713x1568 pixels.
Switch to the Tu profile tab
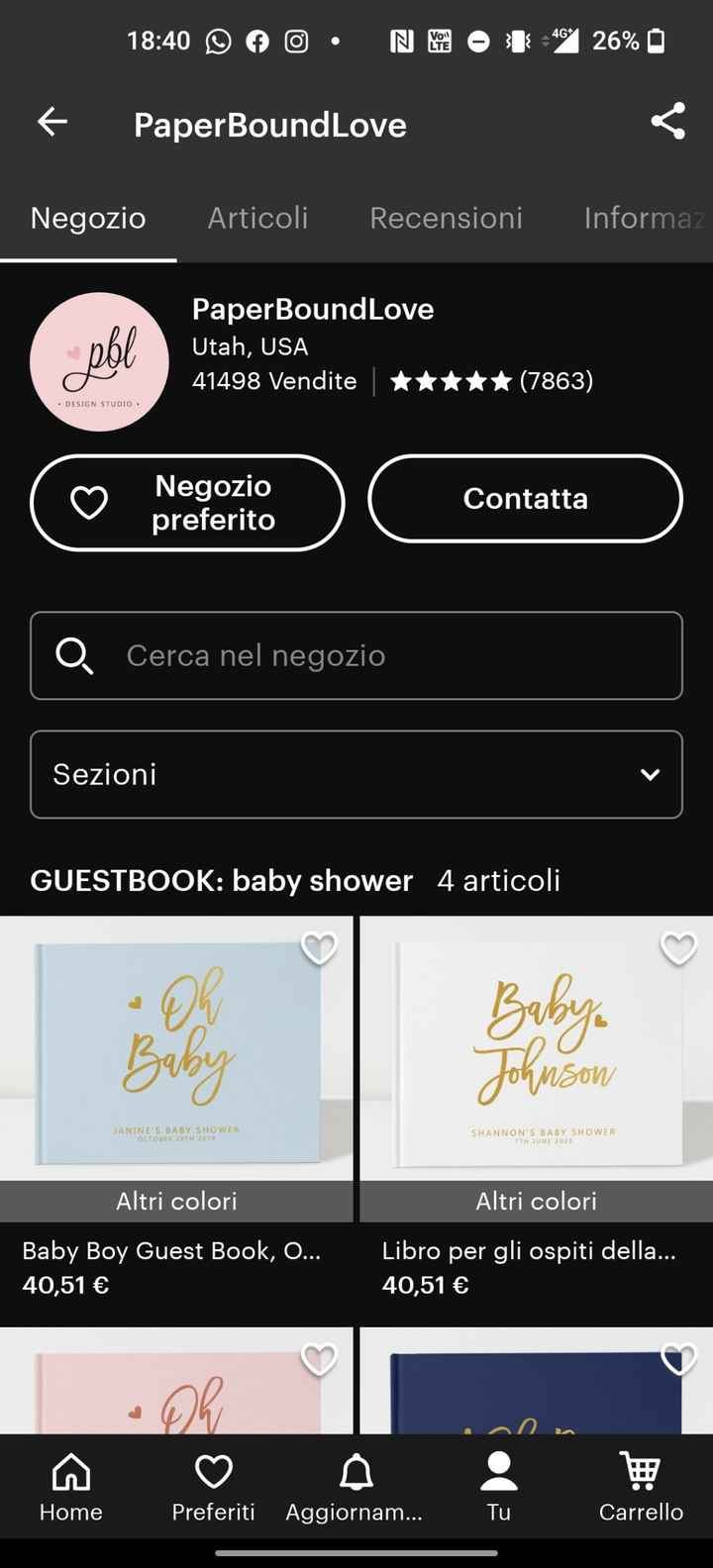tap(498, 1486)
